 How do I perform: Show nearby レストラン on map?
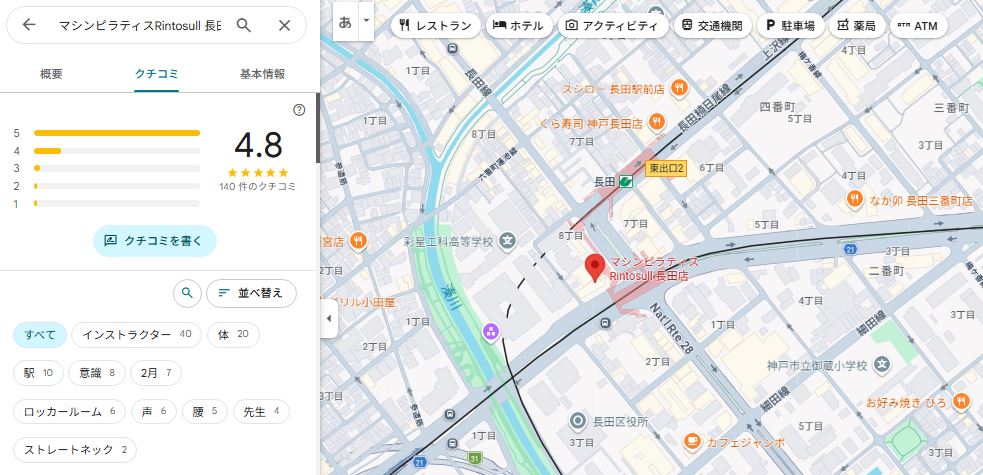coord(436,25)
